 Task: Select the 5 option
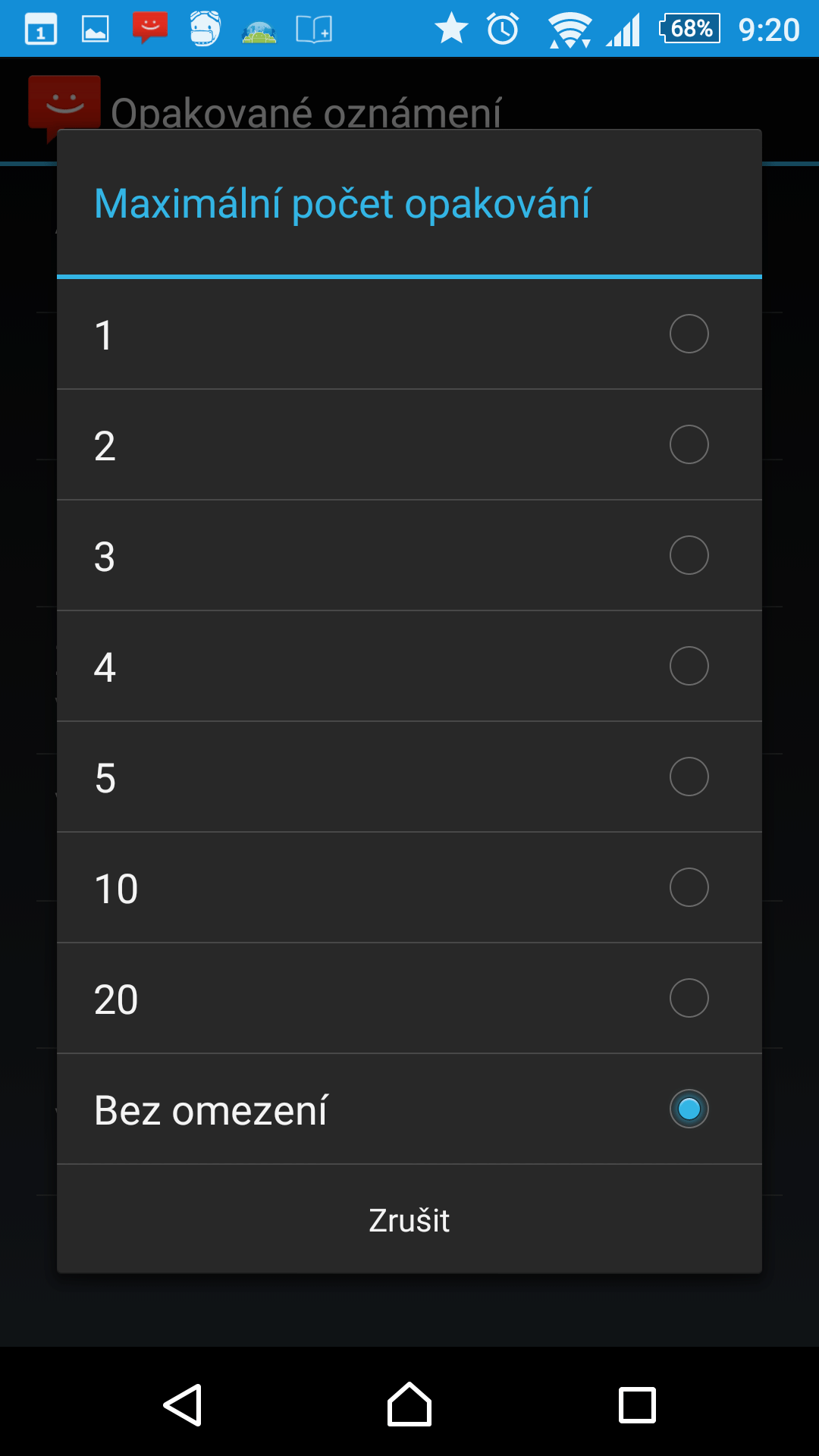coord(409,777)
